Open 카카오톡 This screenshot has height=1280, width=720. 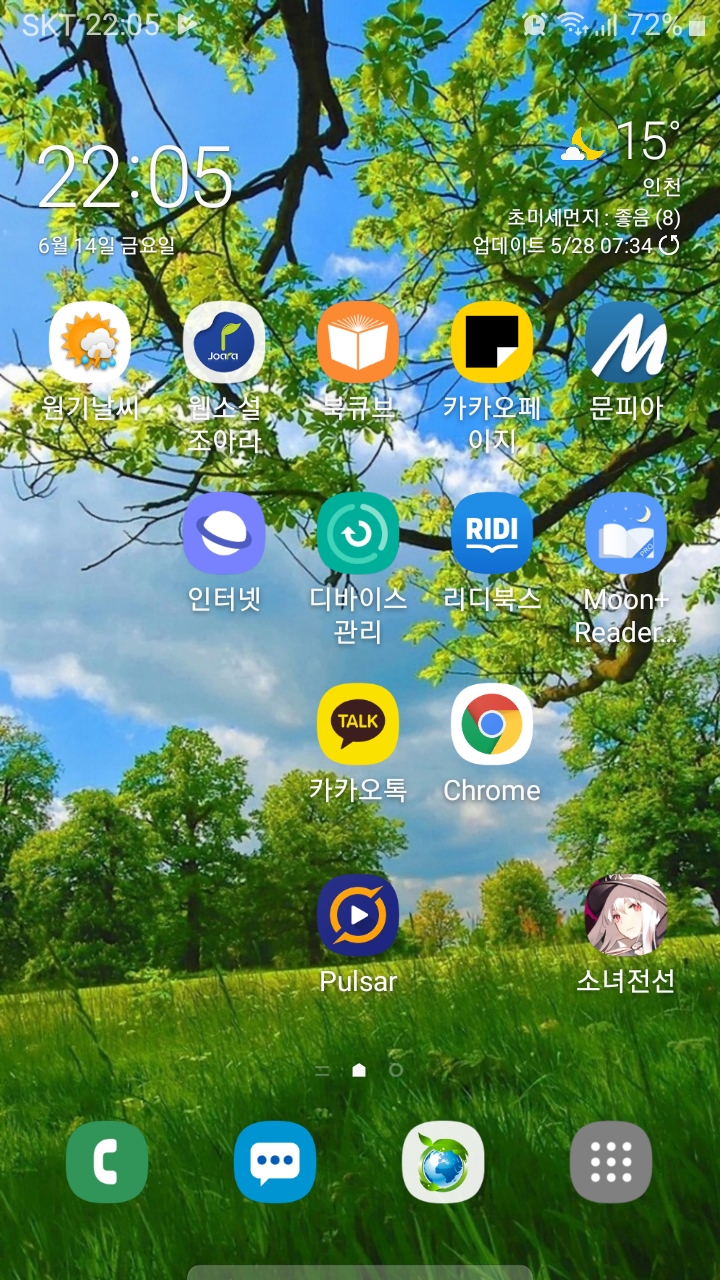coord(358,724)
